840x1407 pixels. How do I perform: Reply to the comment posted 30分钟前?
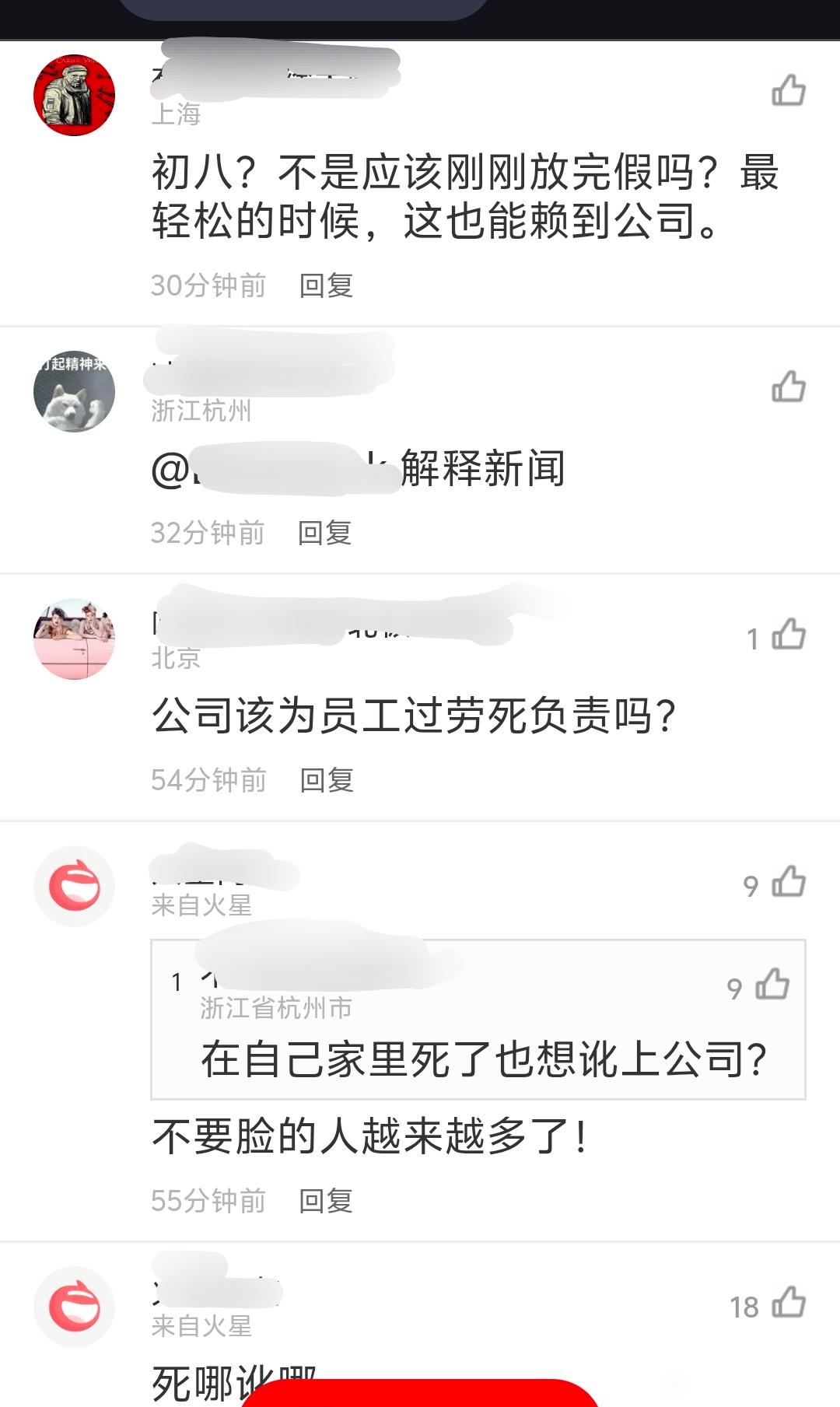[x=326, y=285]
